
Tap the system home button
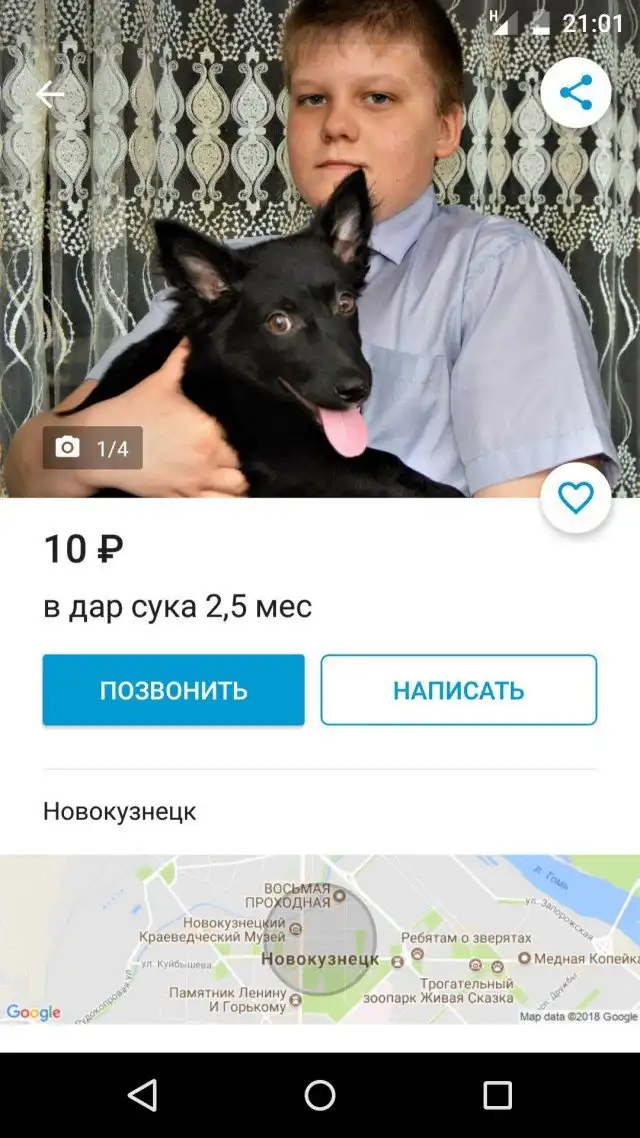click(320, 1095)
